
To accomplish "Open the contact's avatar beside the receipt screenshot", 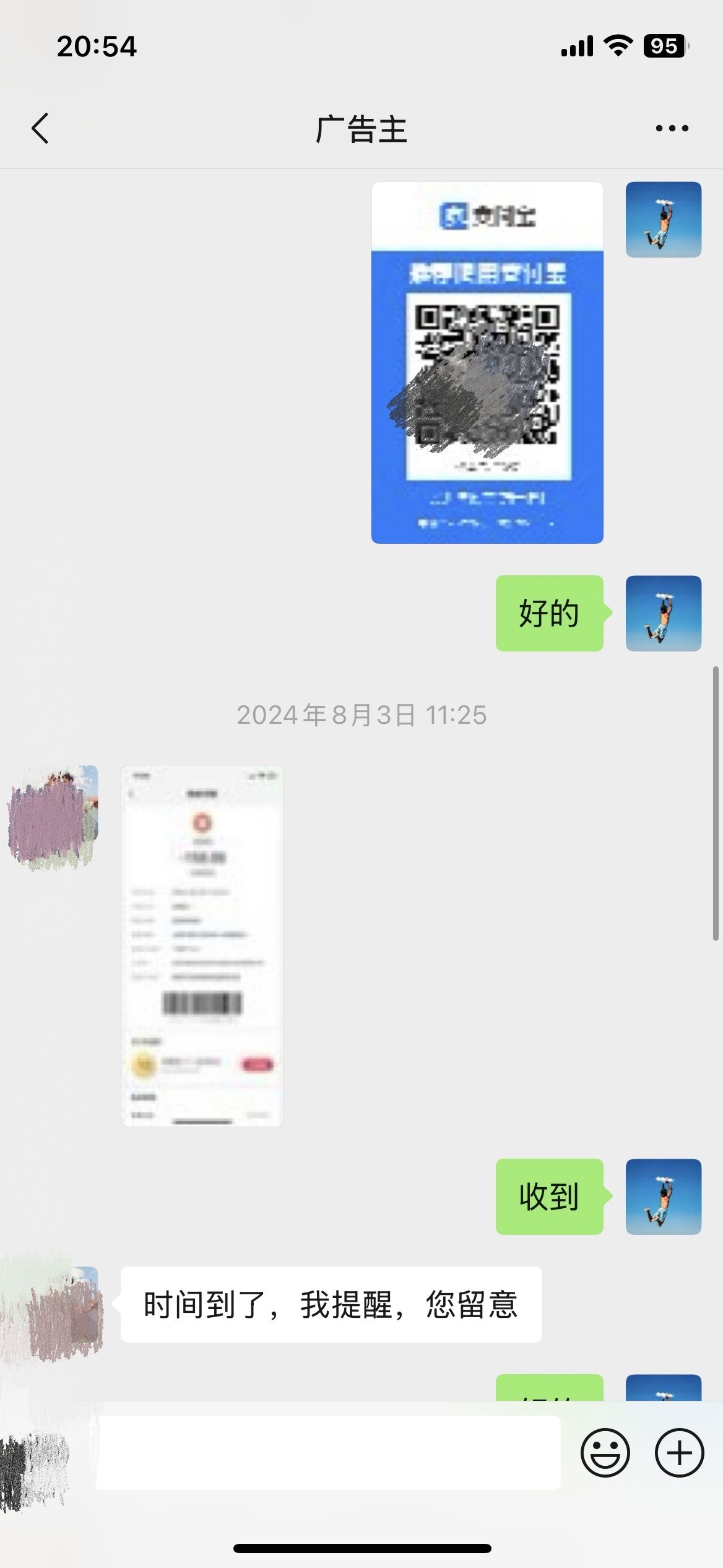I will point(53,812).
